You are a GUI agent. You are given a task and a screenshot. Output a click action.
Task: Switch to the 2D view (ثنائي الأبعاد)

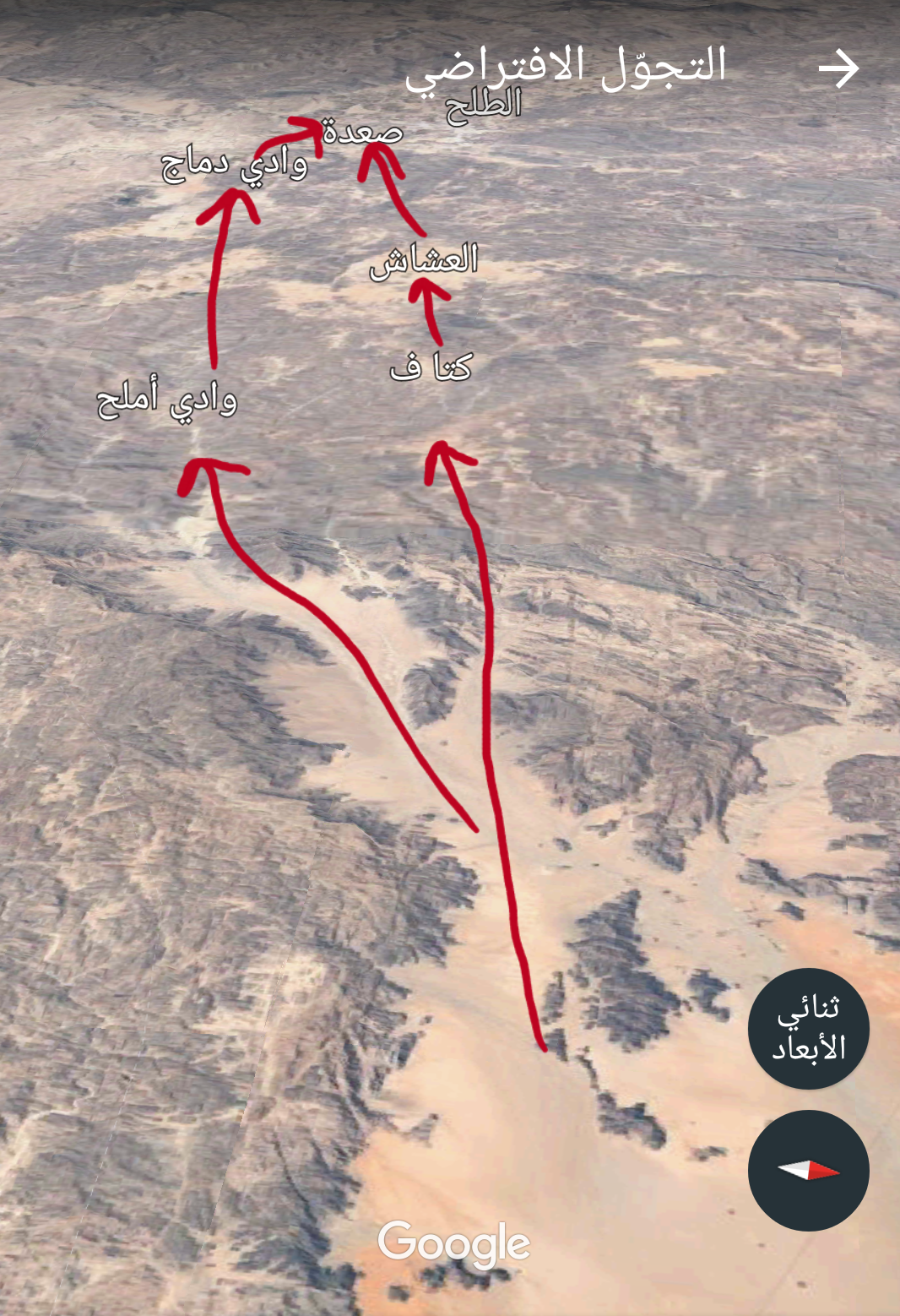(x=808, y=1028)
